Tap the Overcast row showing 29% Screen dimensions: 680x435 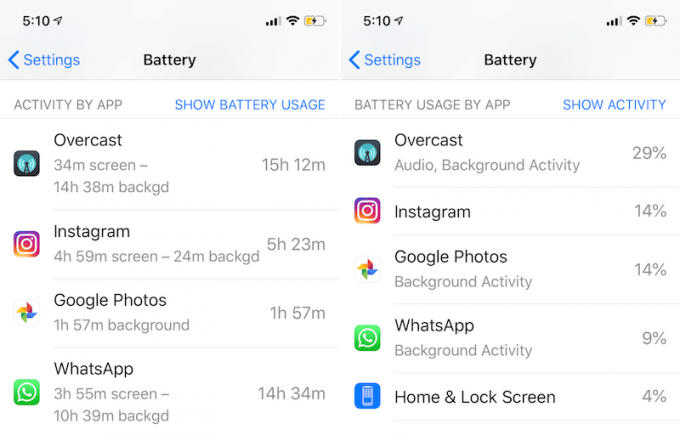coord(510,152)
